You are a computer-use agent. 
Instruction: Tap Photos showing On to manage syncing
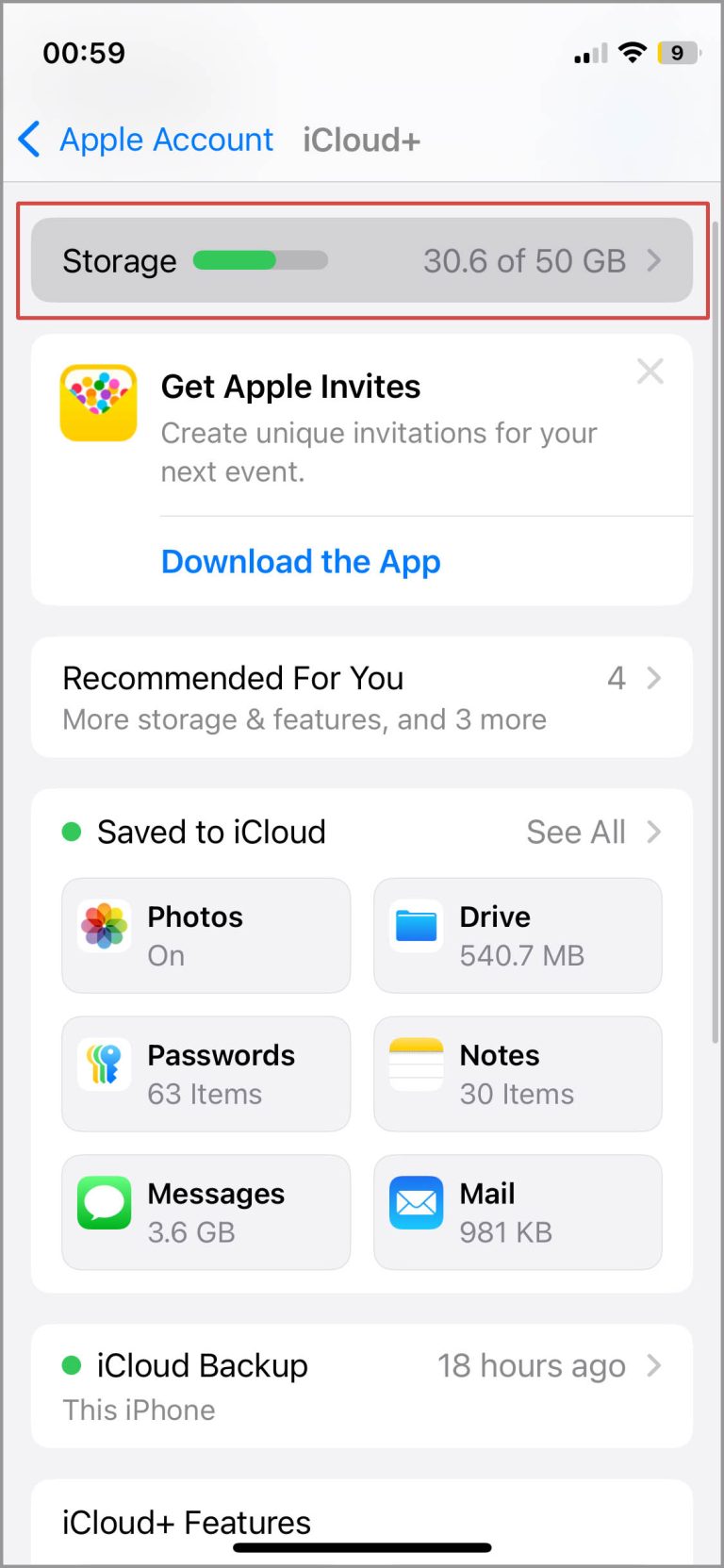[x=205, y=935]
